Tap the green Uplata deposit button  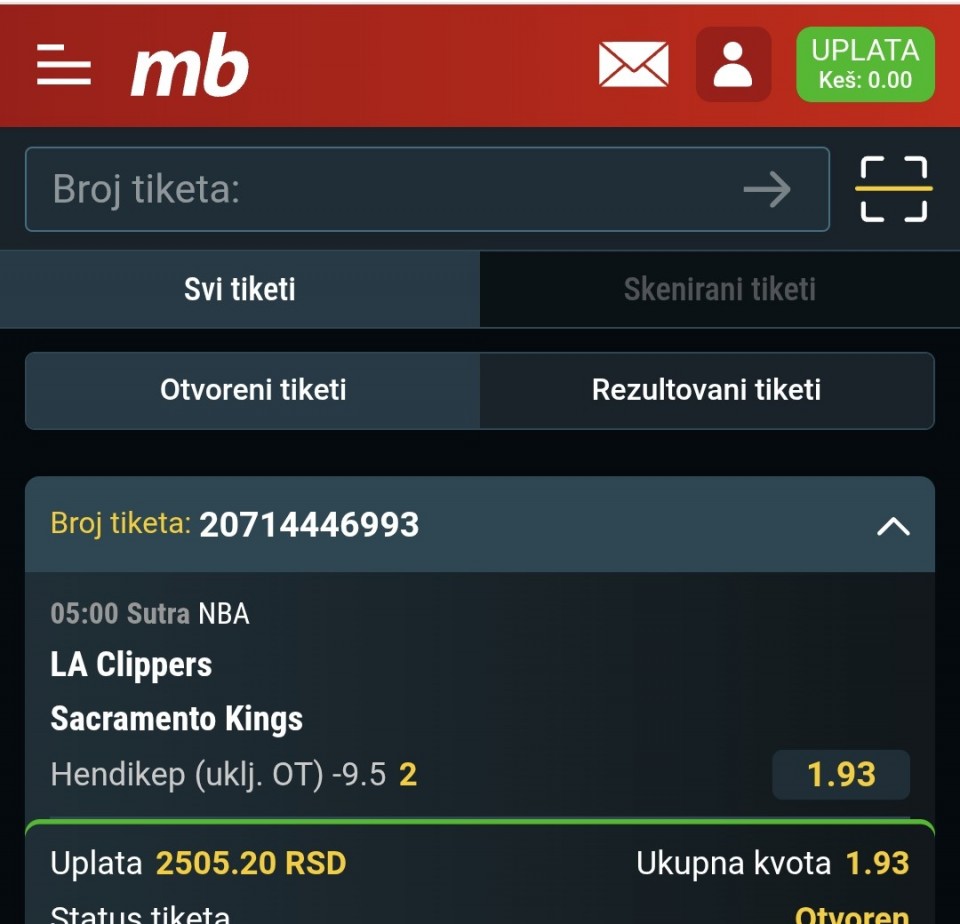click(x=865, y=65)
